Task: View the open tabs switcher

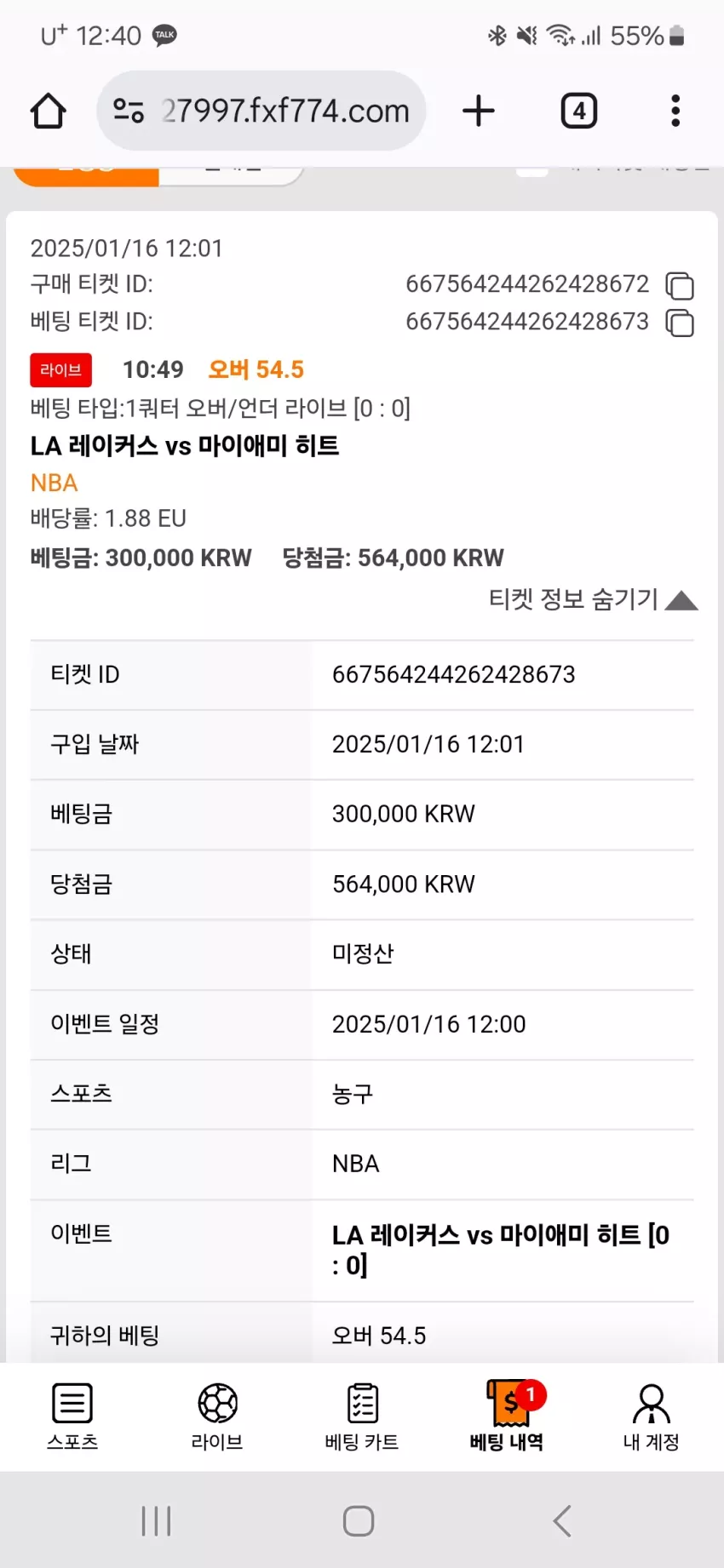Action: click(x=579, y=111)
